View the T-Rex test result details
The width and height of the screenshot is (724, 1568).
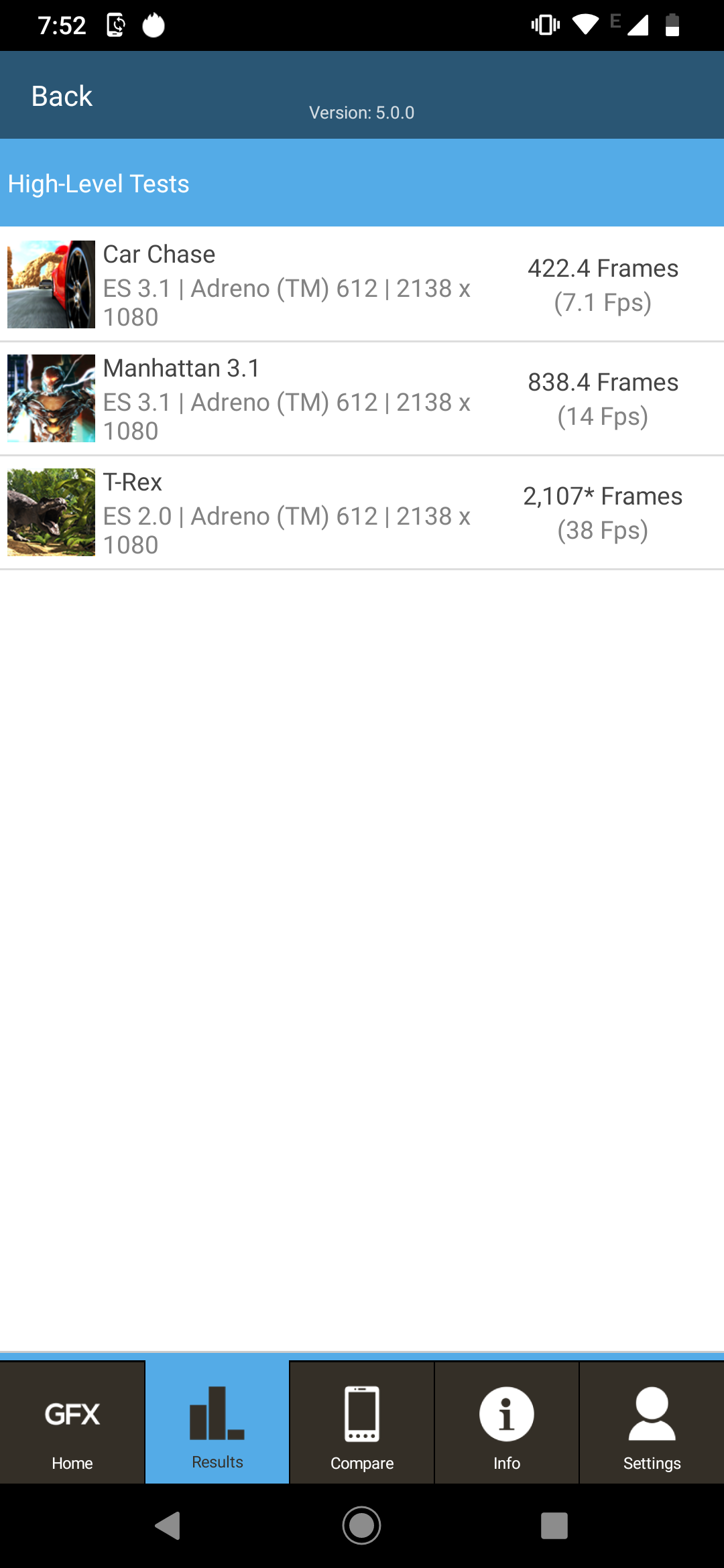[362, 512]
